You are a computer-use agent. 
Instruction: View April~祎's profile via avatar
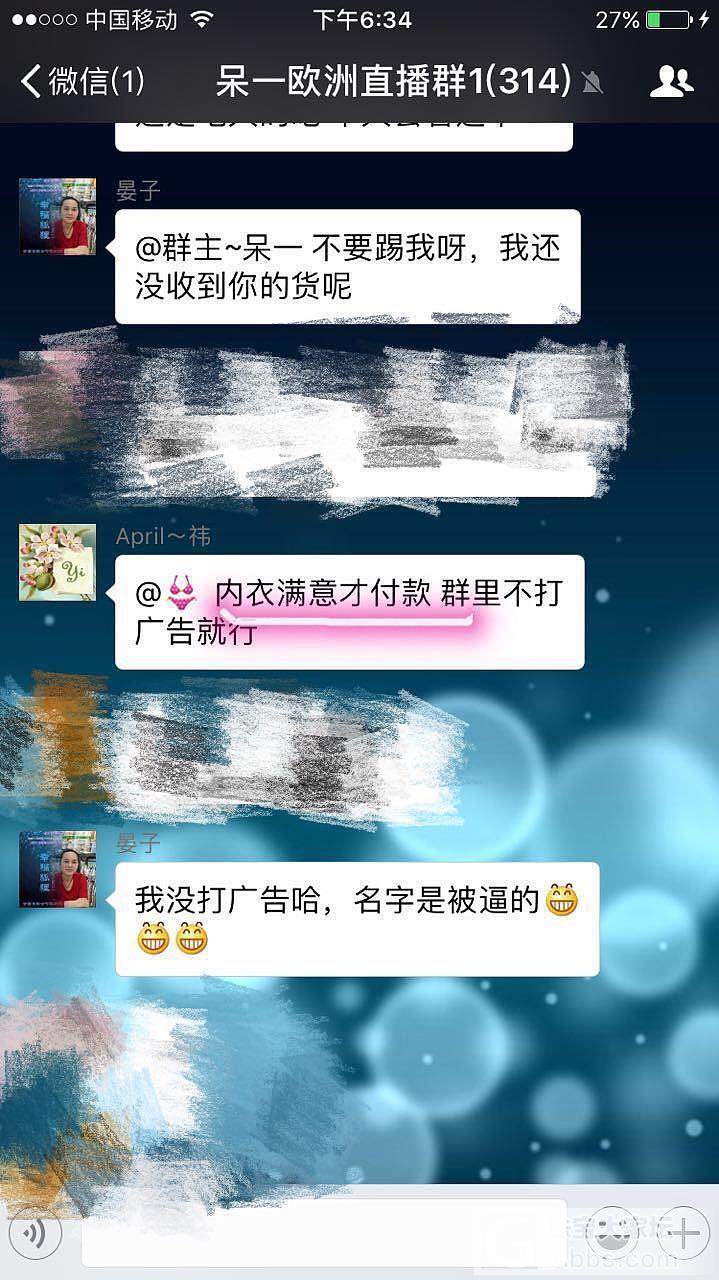(x=57, y=562)
